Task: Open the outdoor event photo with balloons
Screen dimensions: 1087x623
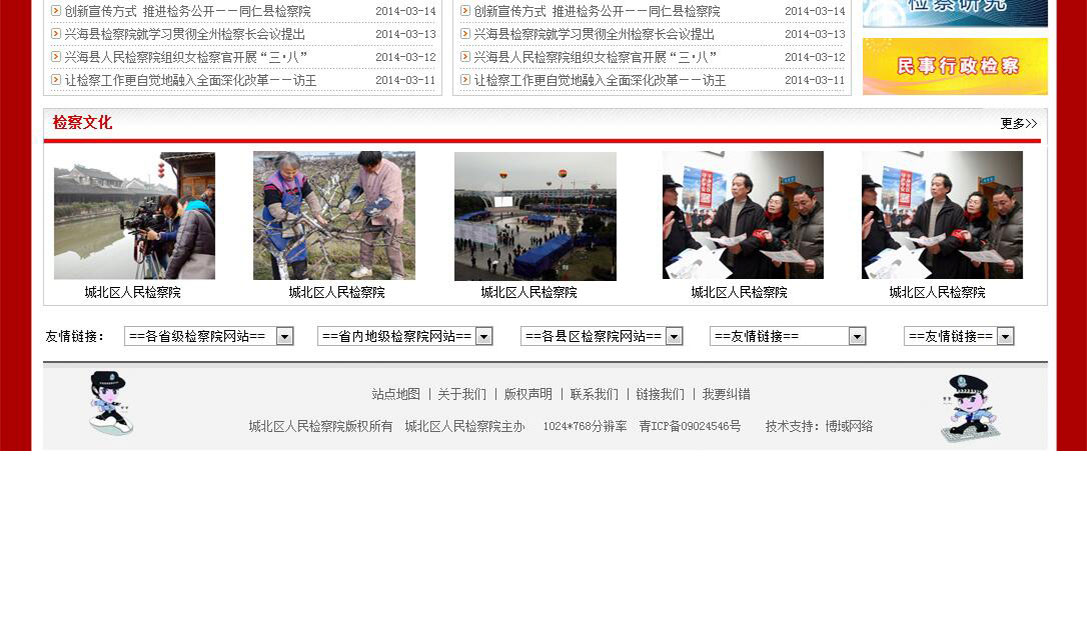Action: tap(535, 216)
